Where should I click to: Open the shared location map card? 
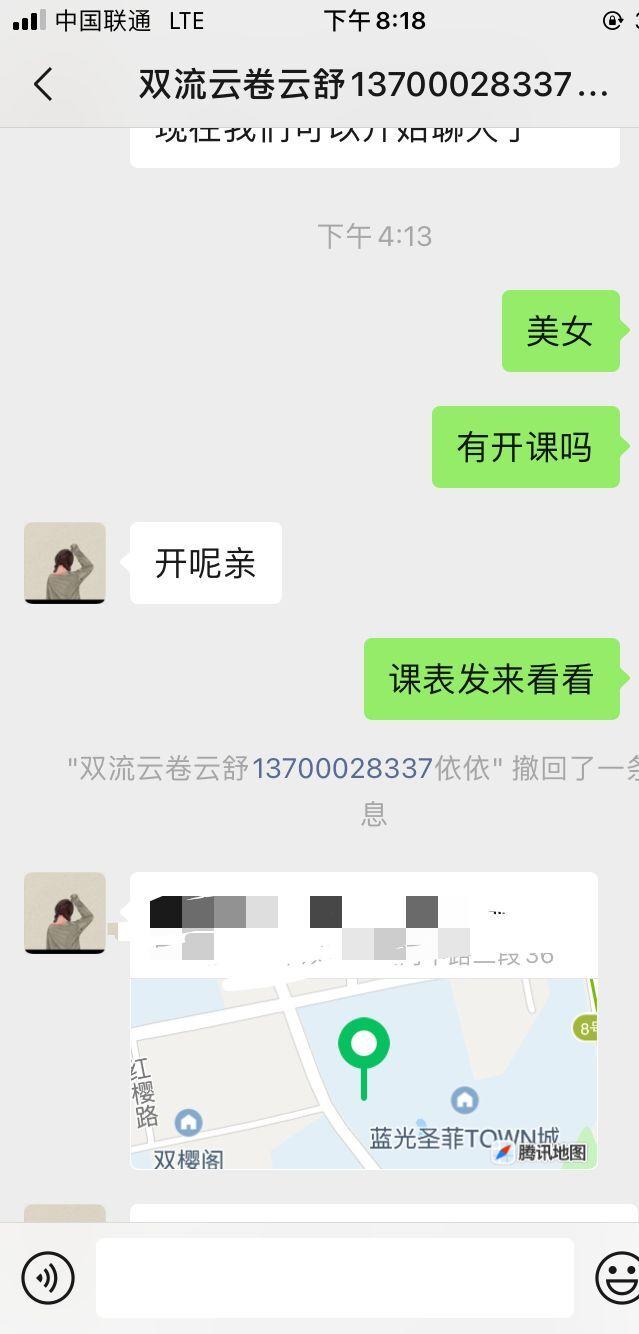pyautogui.click(x=364, y=1070)
